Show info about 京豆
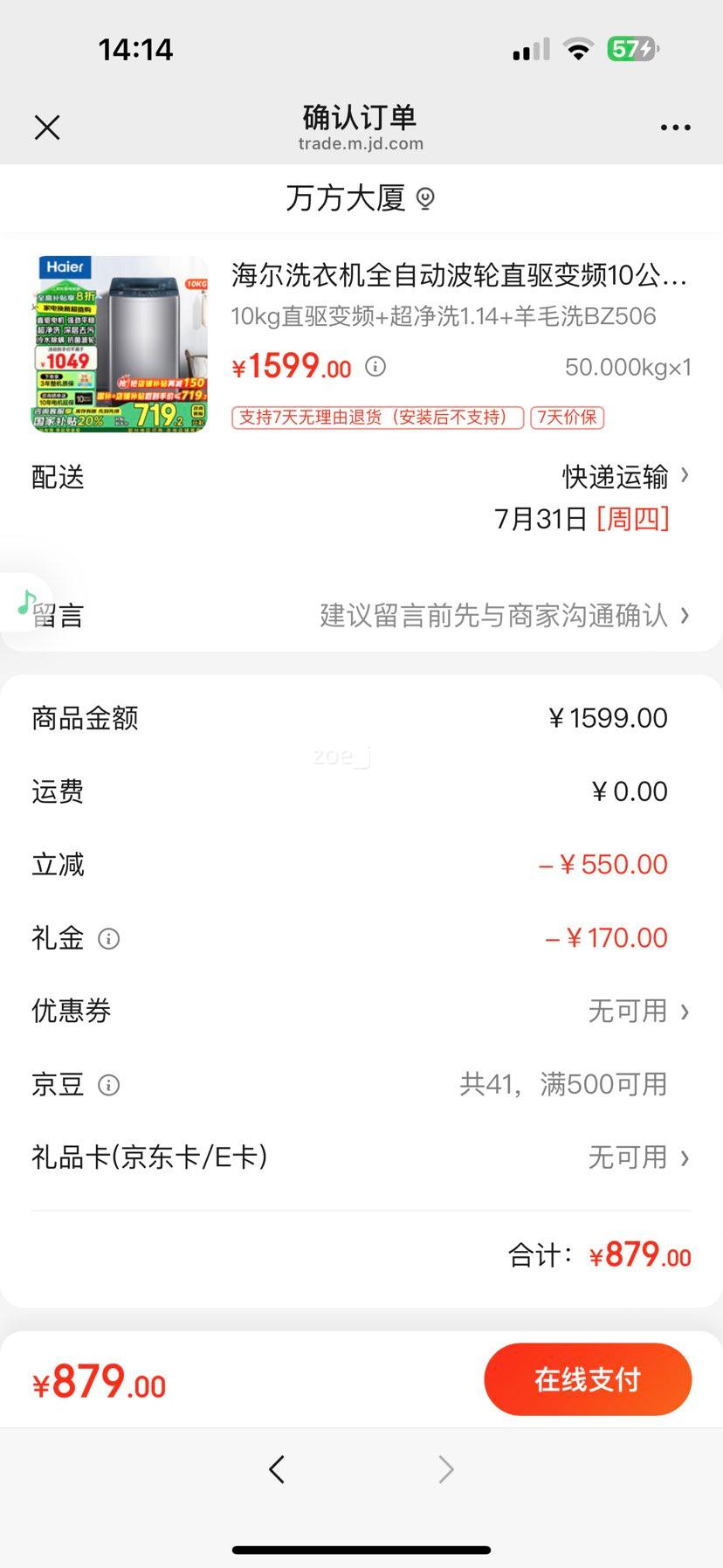Viewport: 723px width, 1568px height. [109, 1086]
